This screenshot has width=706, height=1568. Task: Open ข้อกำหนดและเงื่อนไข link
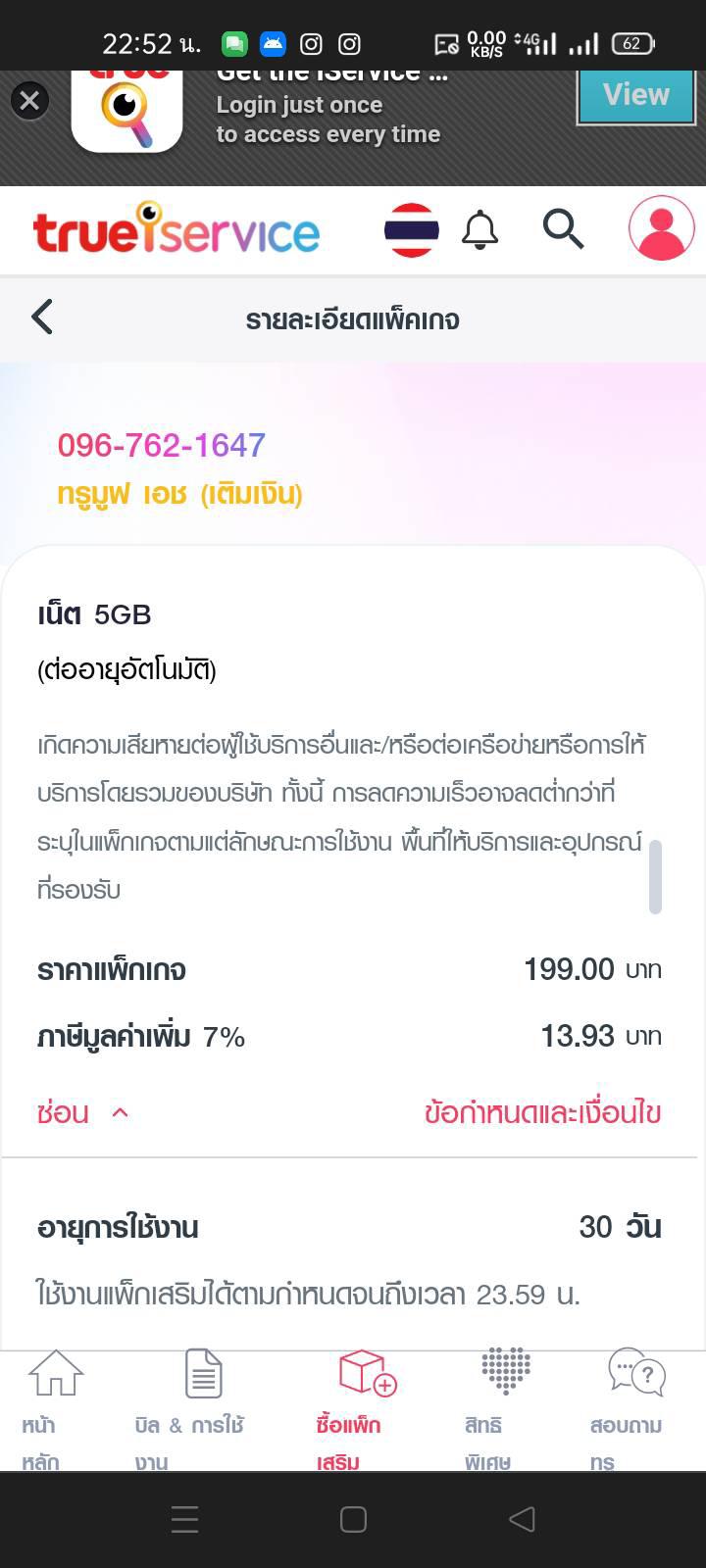542,1112
